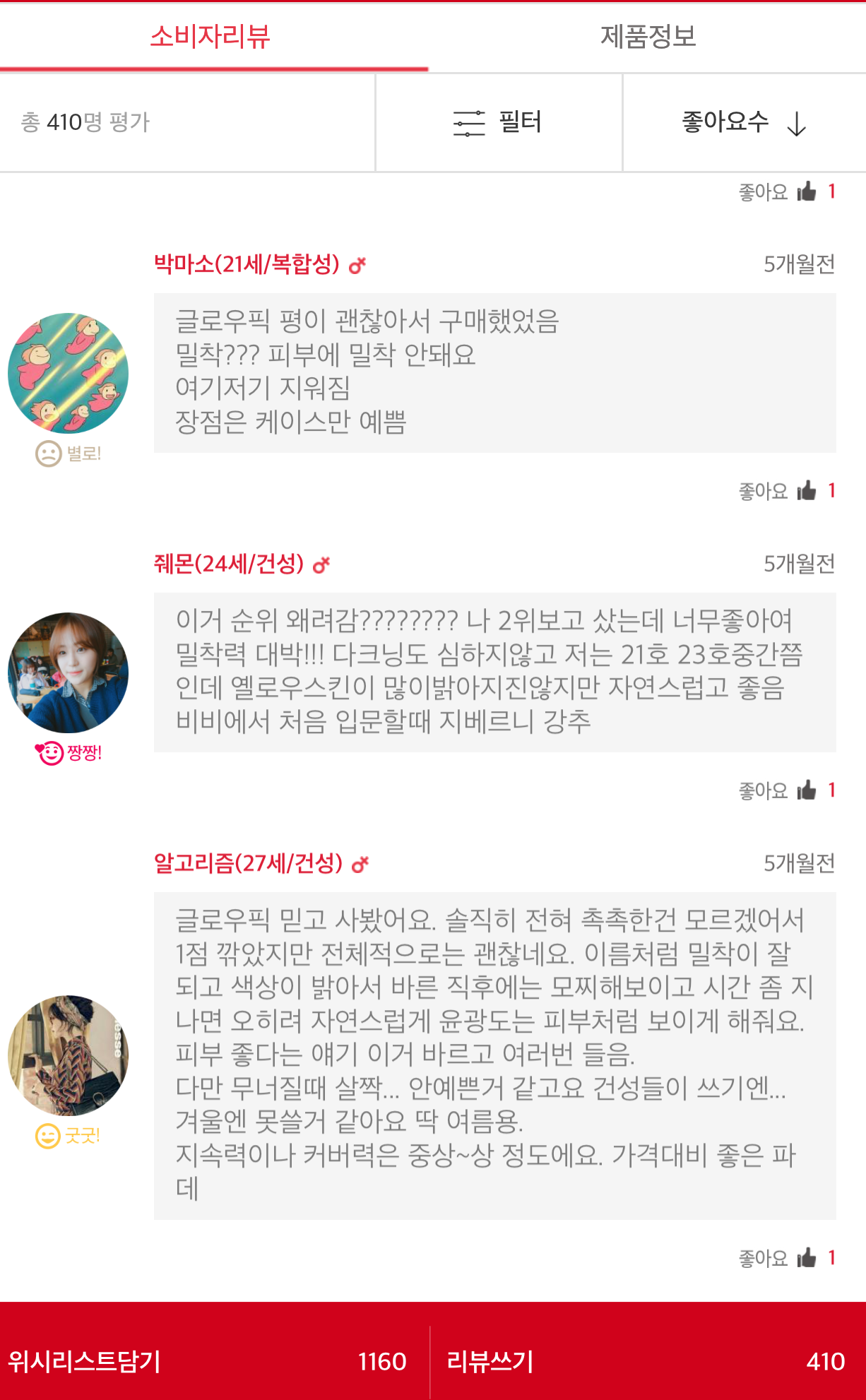Screen dimensions: 866x1400
Task: View 쮀몬(24세/건성) reviewer name
Action: [229, 564]
